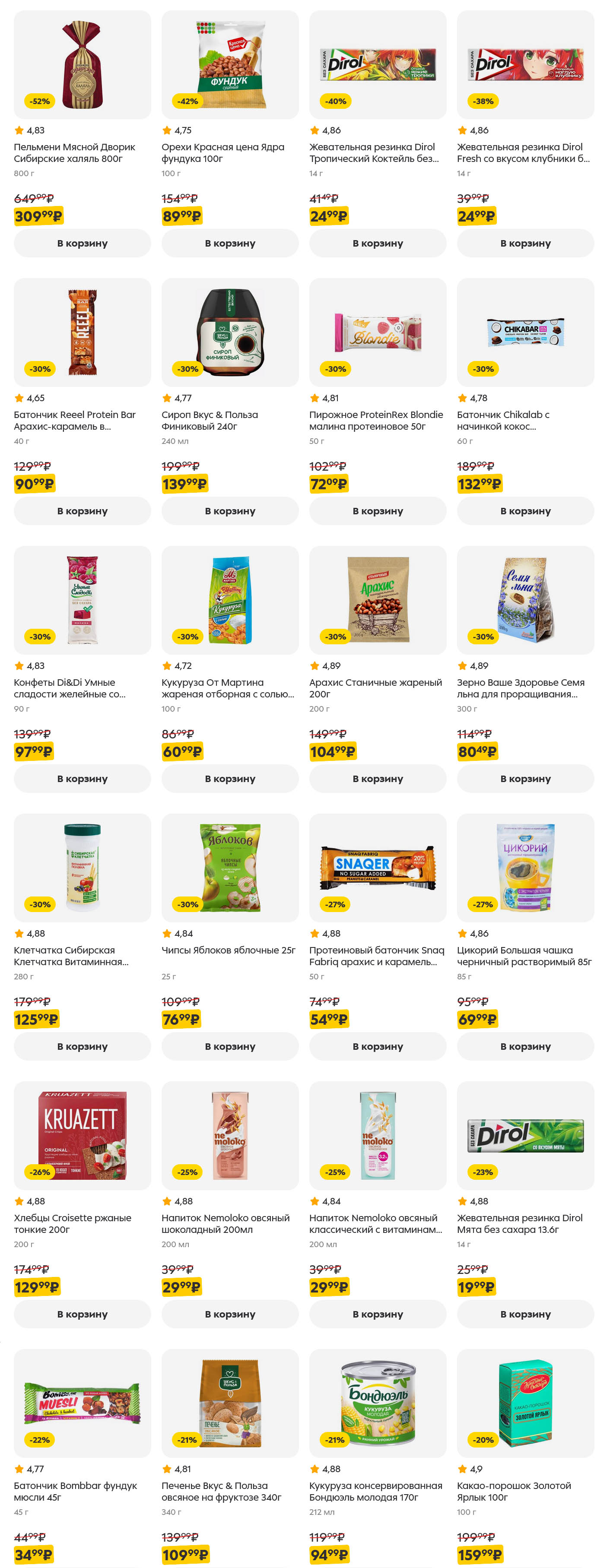Screen dimensions: 607x1568
Task: Add Nemoloko овсяный шоколадный to cart
Action: point(229,1314)
